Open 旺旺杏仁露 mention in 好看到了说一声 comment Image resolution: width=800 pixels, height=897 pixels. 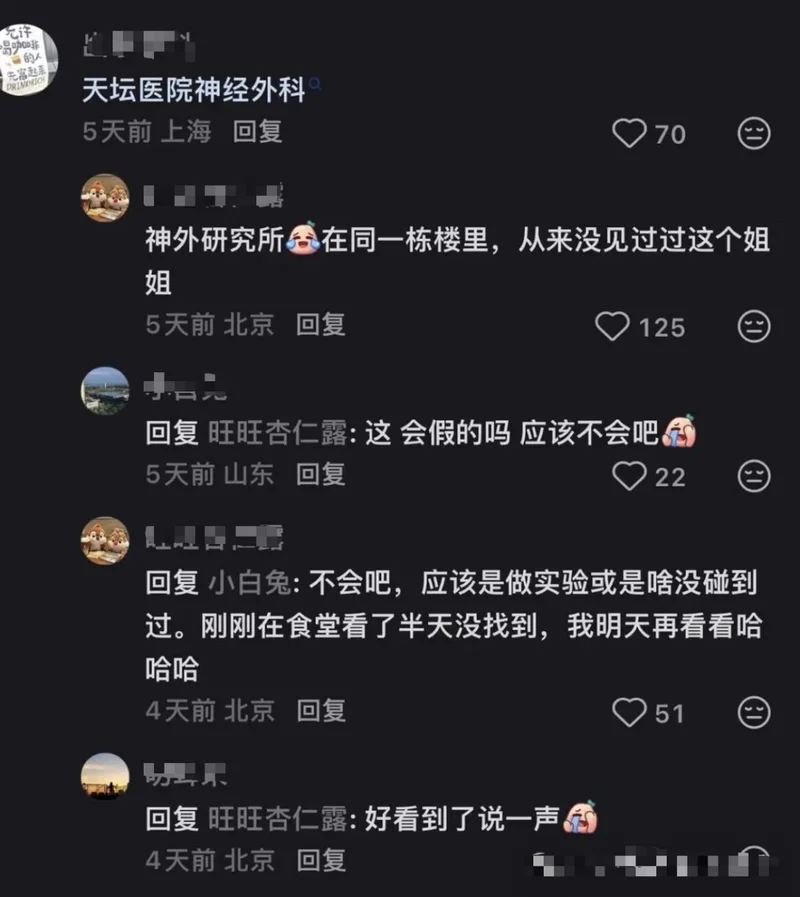pos(278,818)
